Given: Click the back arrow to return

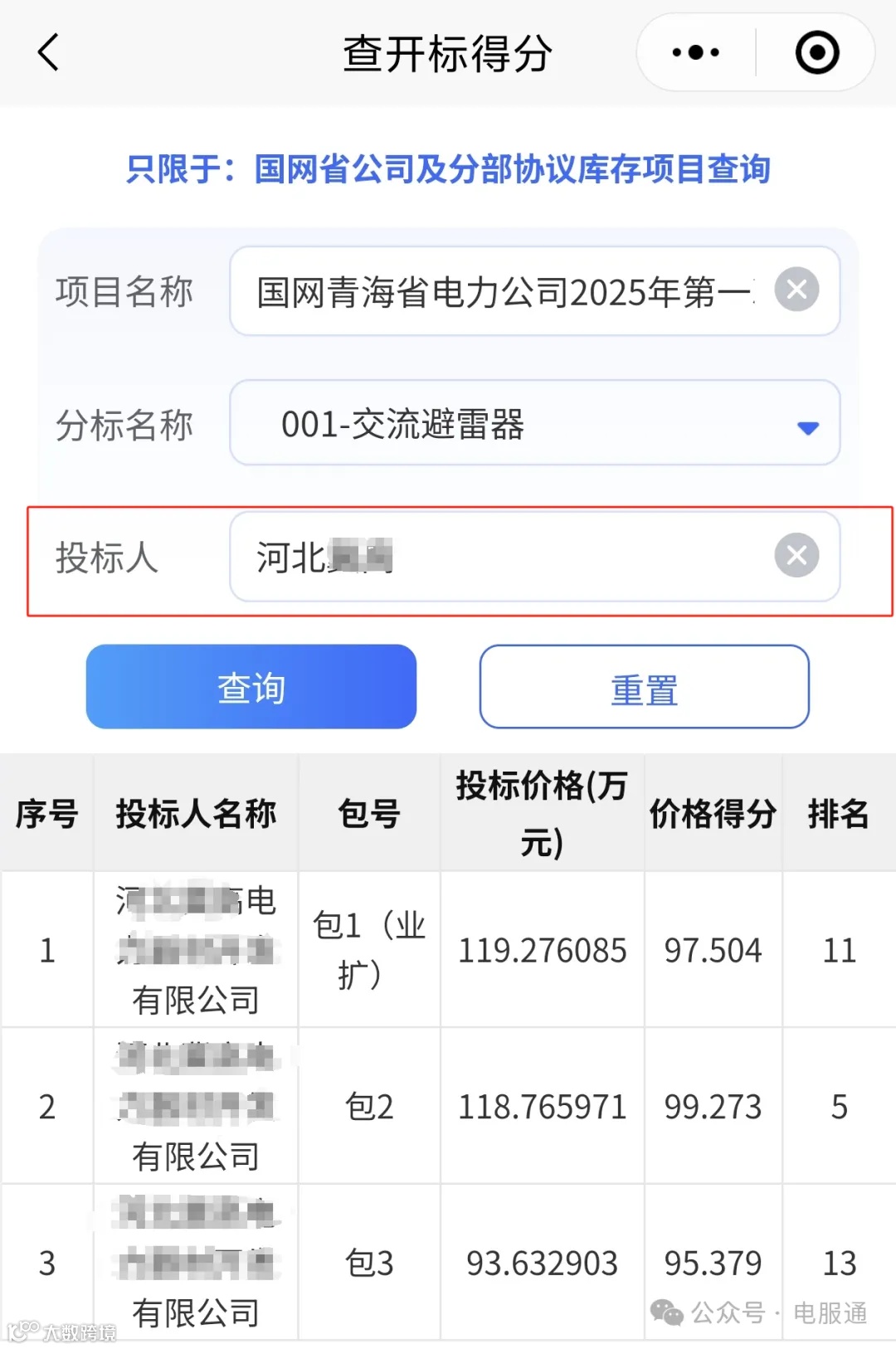Looking at the screenshot, I should tap(47, 52).
